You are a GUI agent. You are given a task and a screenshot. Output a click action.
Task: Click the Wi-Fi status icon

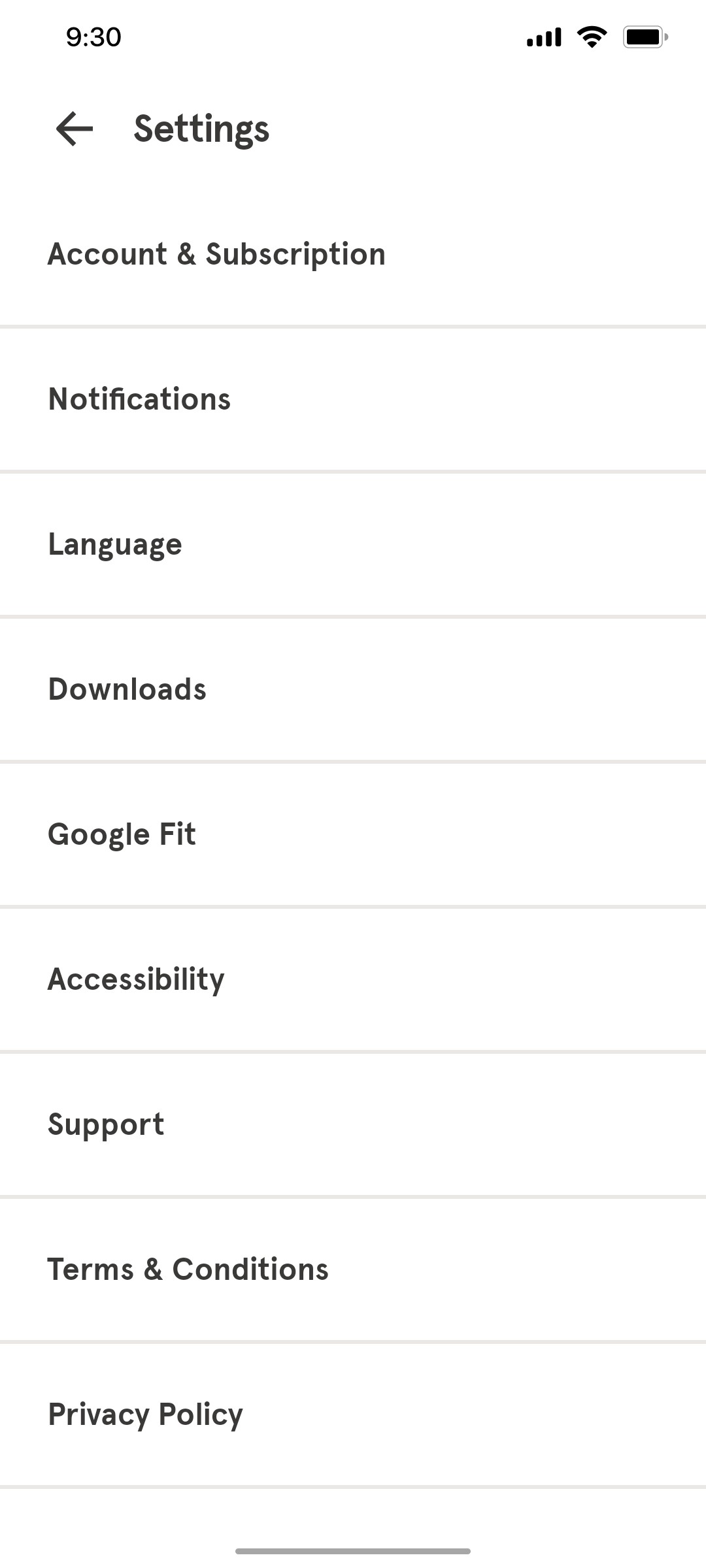coord(592,37)
